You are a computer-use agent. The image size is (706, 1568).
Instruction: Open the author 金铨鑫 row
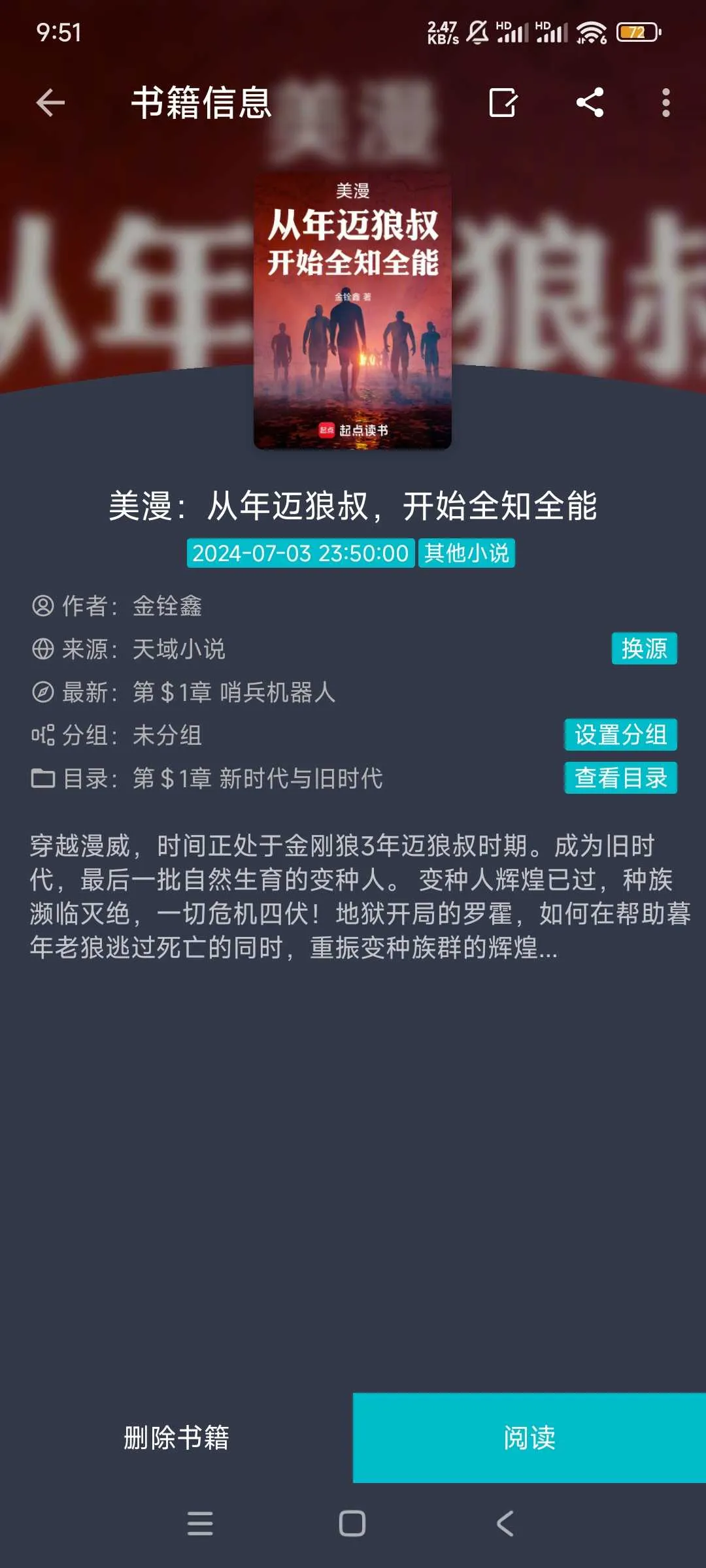(x=167, y=606)
